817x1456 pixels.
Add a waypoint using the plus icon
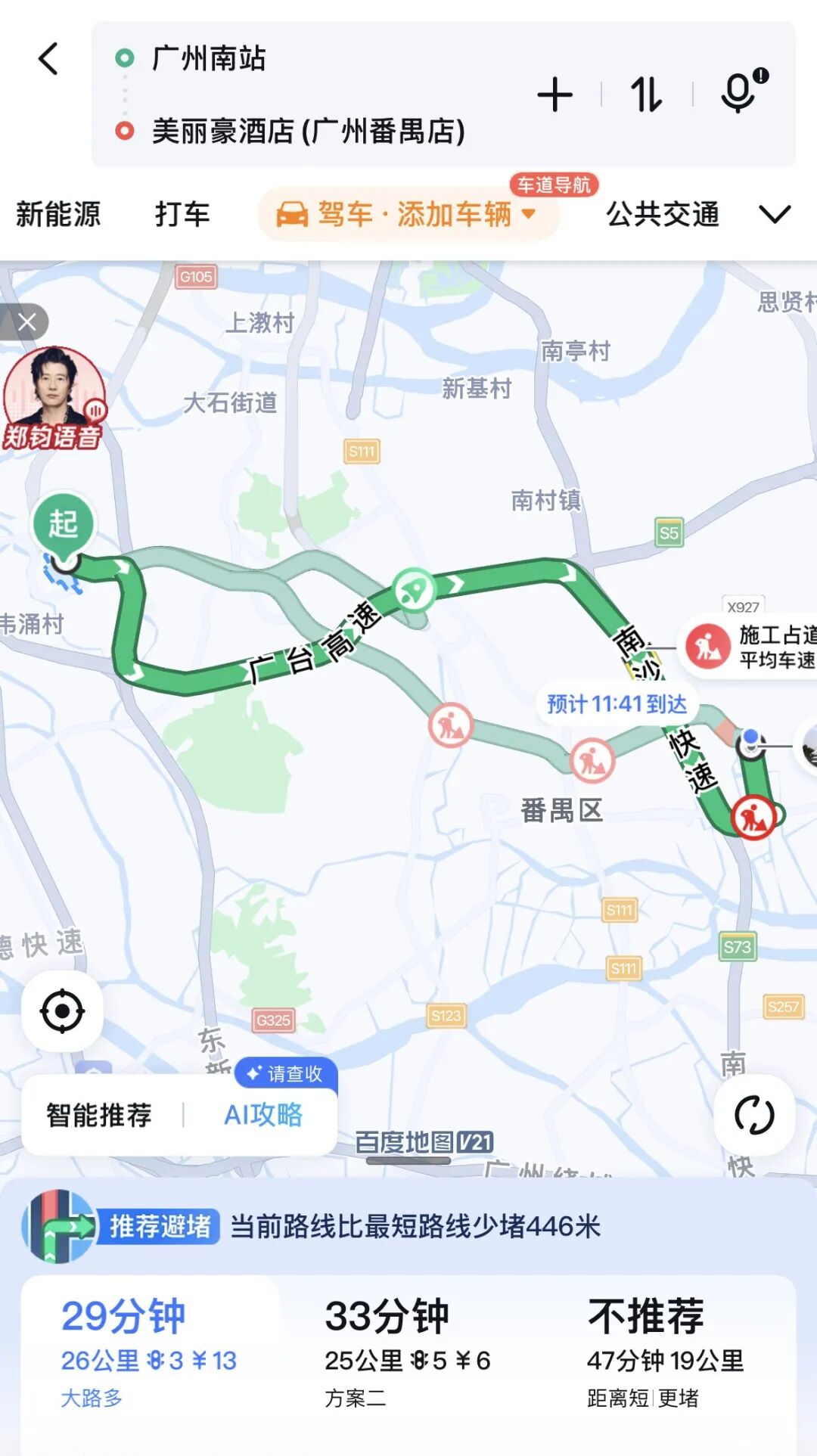click(556, 93)
